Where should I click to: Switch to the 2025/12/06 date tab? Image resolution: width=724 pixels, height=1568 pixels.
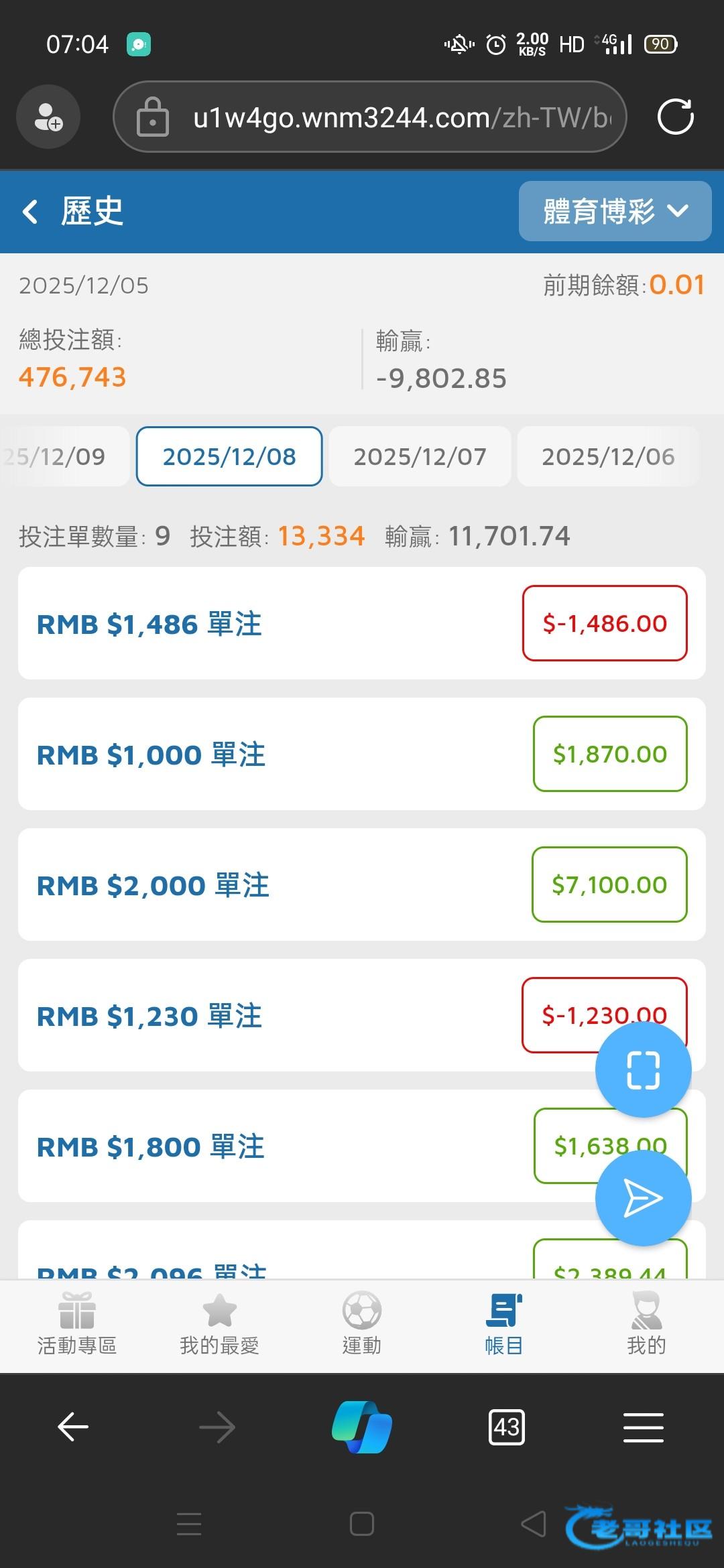click(607, 456)
